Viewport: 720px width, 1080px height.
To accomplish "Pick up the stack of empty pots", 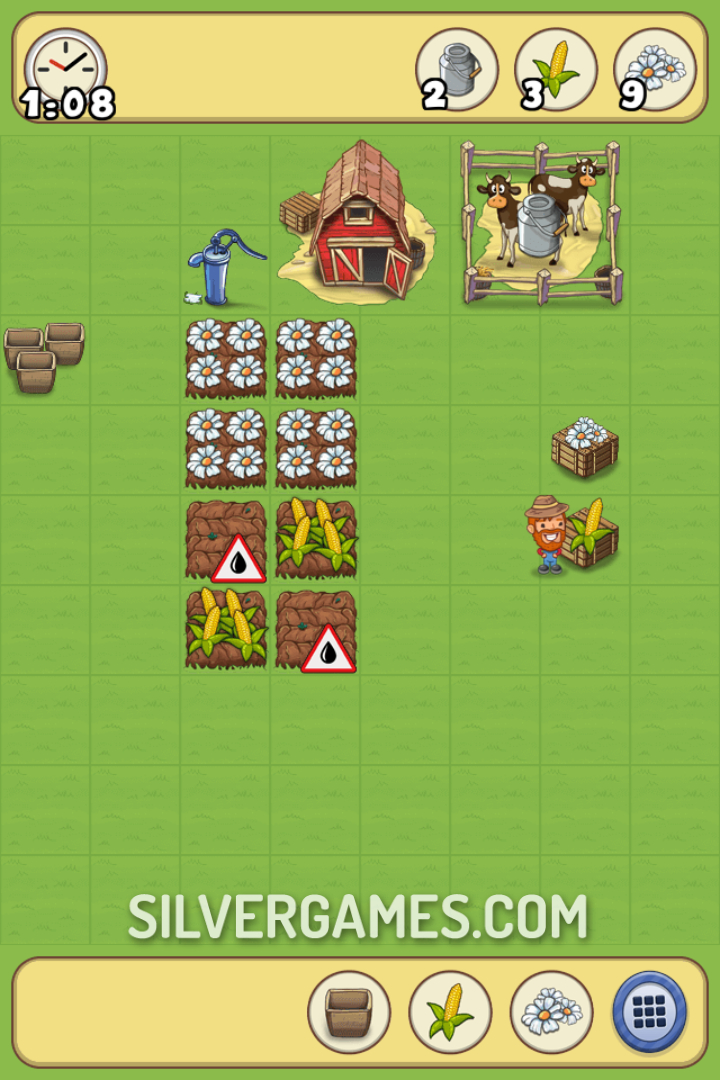I will point(43,357).
